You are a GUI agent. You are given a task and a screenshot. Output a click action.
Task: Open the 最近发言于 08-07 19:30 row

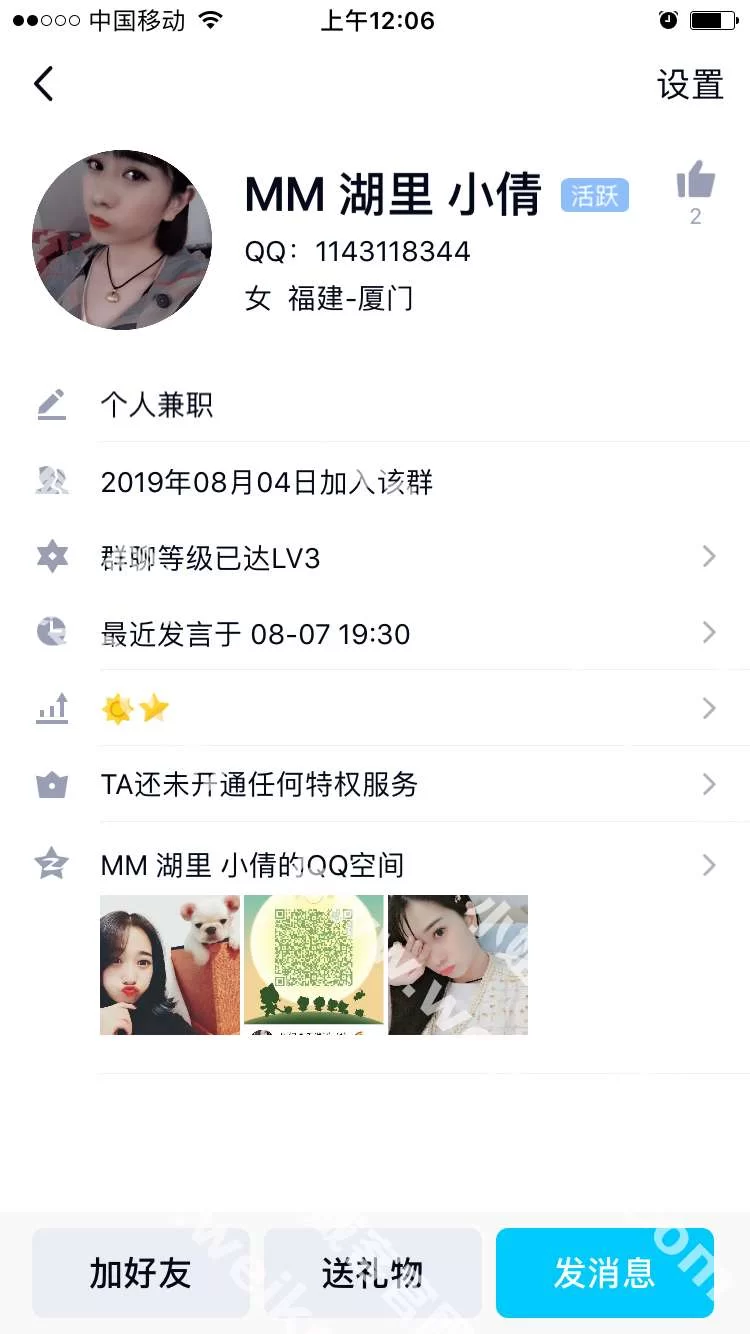pyautogui.click(x=400, y=633)
